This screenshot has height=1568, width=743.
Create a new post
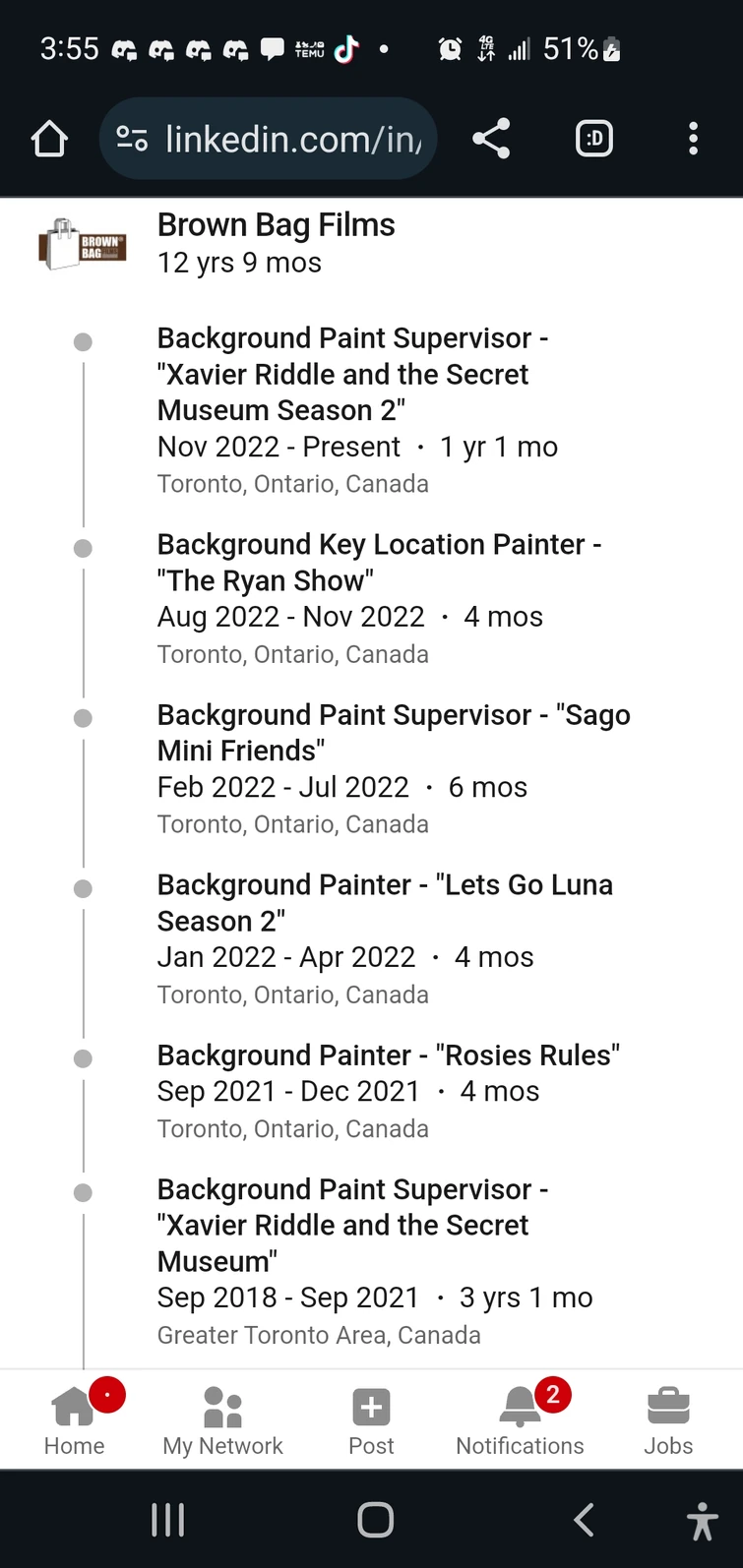pos(371,1420)
